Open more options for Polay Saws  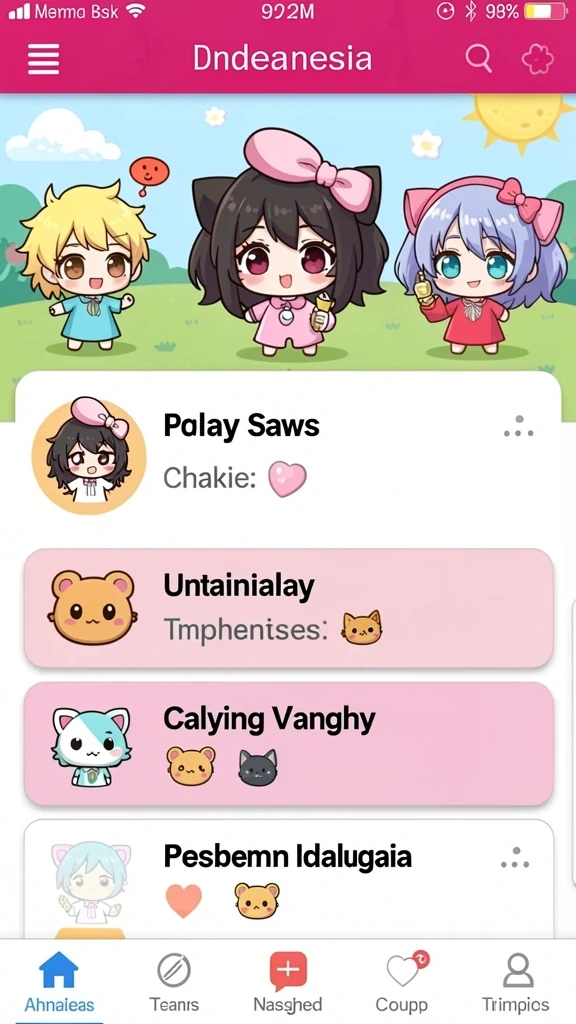point(519,426)
